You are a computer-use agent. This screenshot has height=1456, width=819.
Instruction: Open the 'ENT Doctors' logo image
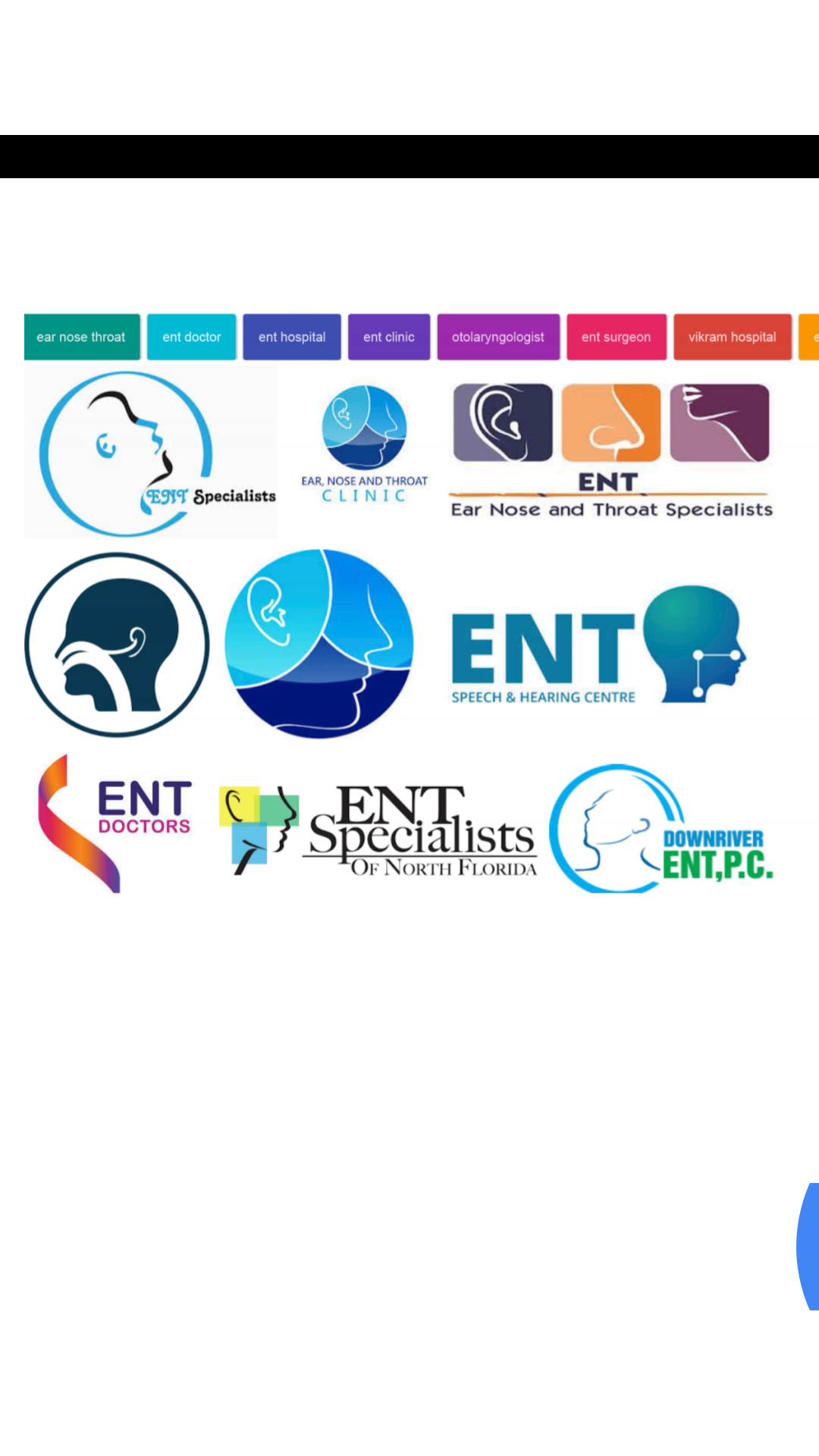click(x=115, y=823)
